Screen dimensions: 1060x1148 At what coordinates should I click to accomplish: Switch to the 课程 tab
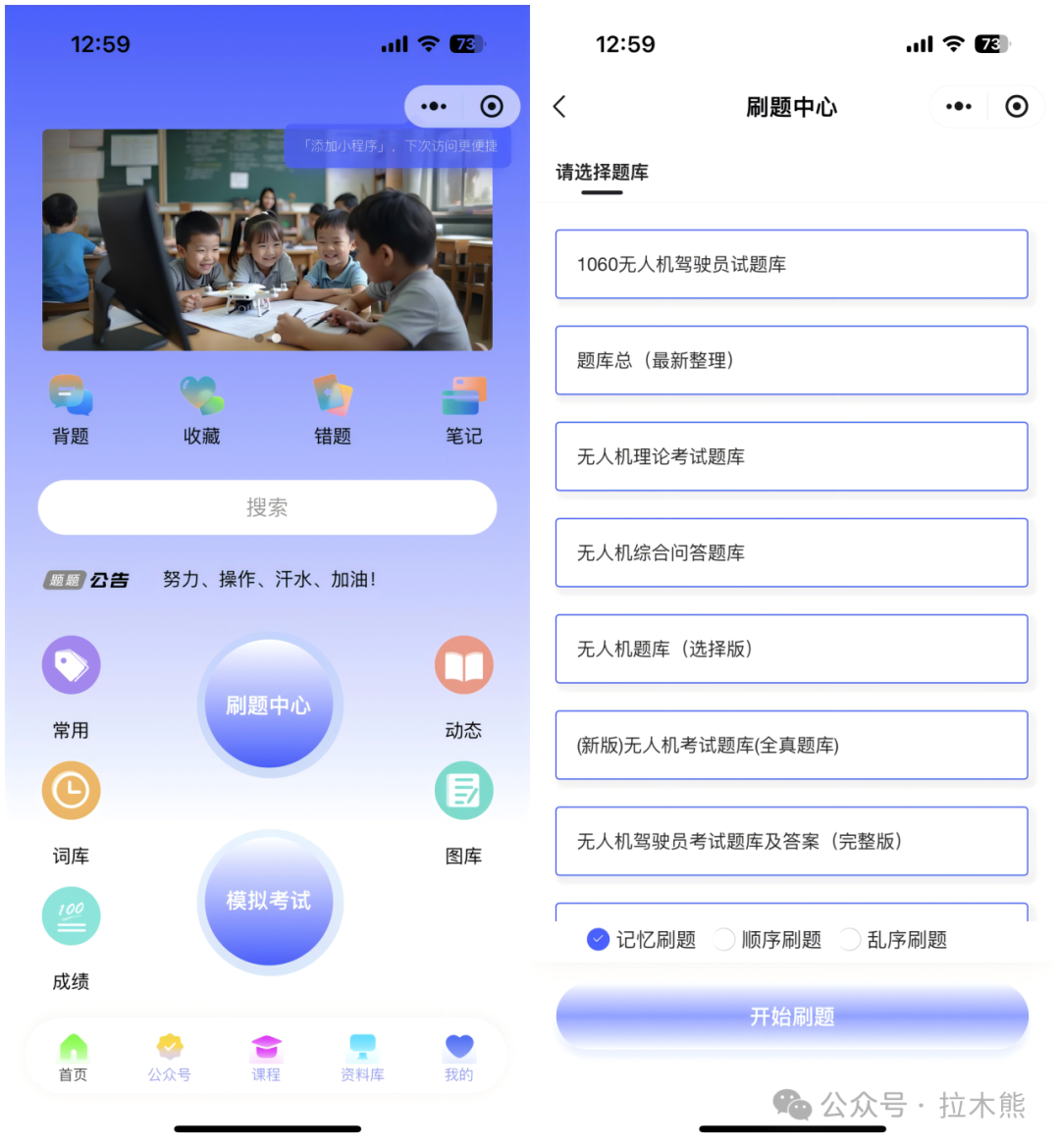(x=266, y=1058)
